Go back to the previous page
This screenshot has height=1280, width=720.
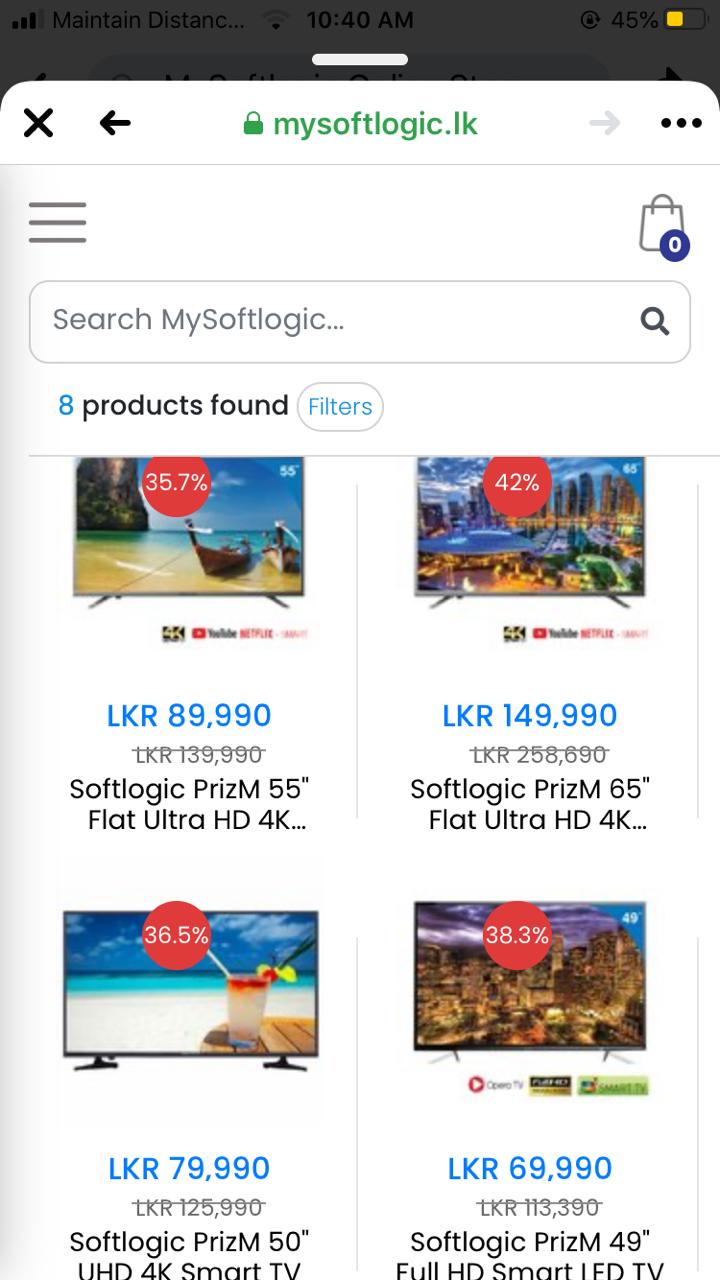115,124
